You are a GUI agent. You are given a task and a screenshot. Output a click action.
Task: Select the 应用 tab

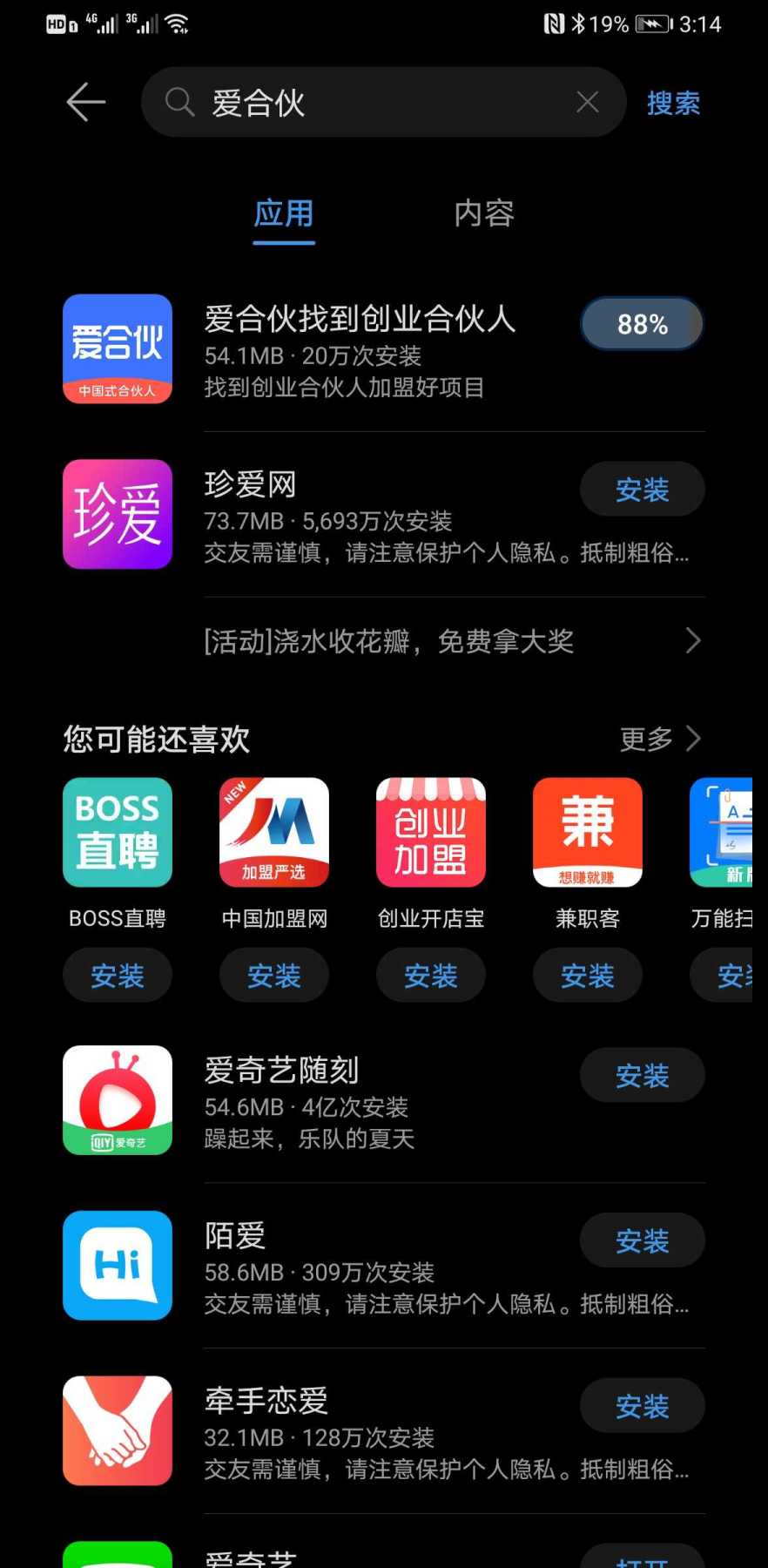284,213
